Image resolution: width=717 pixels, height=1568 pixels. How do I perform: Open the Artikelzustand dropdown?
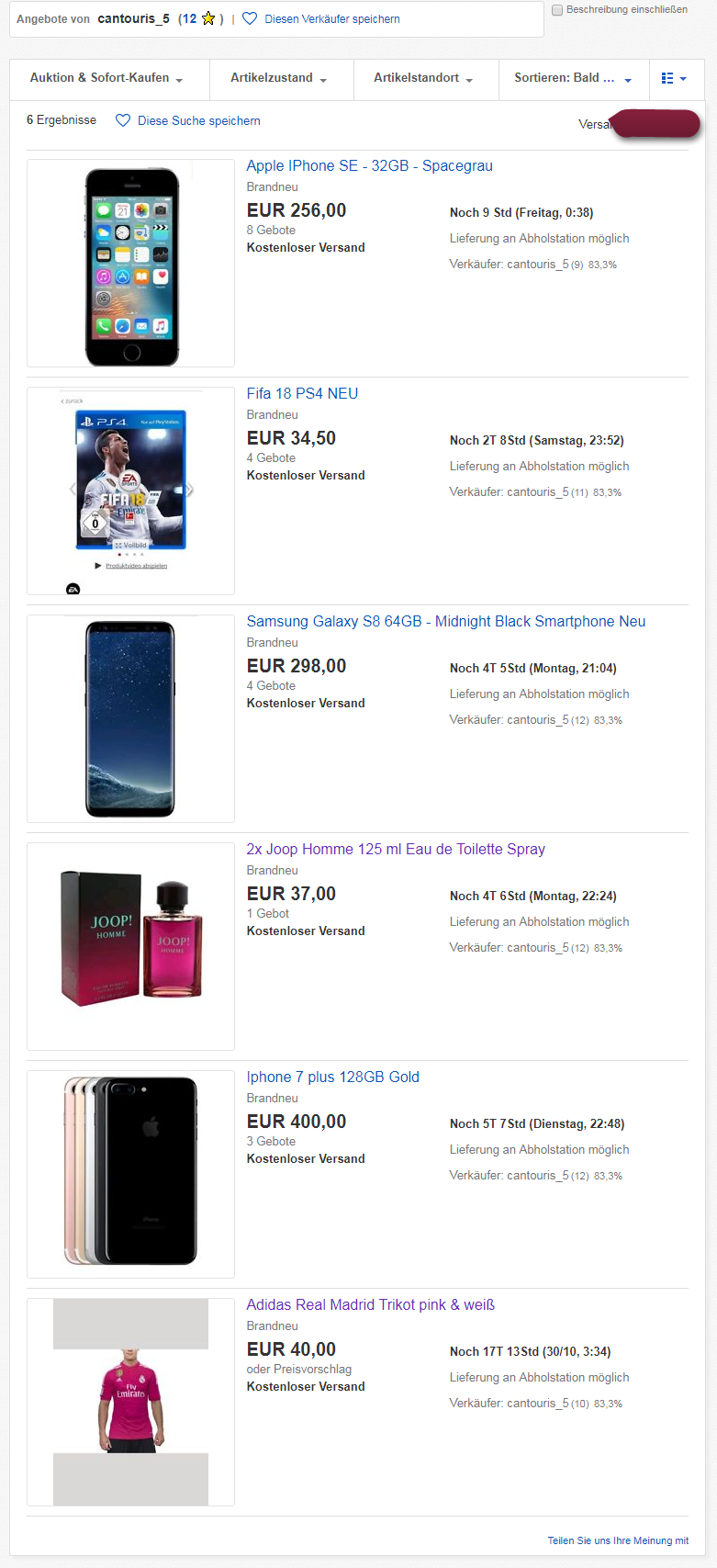279,78
